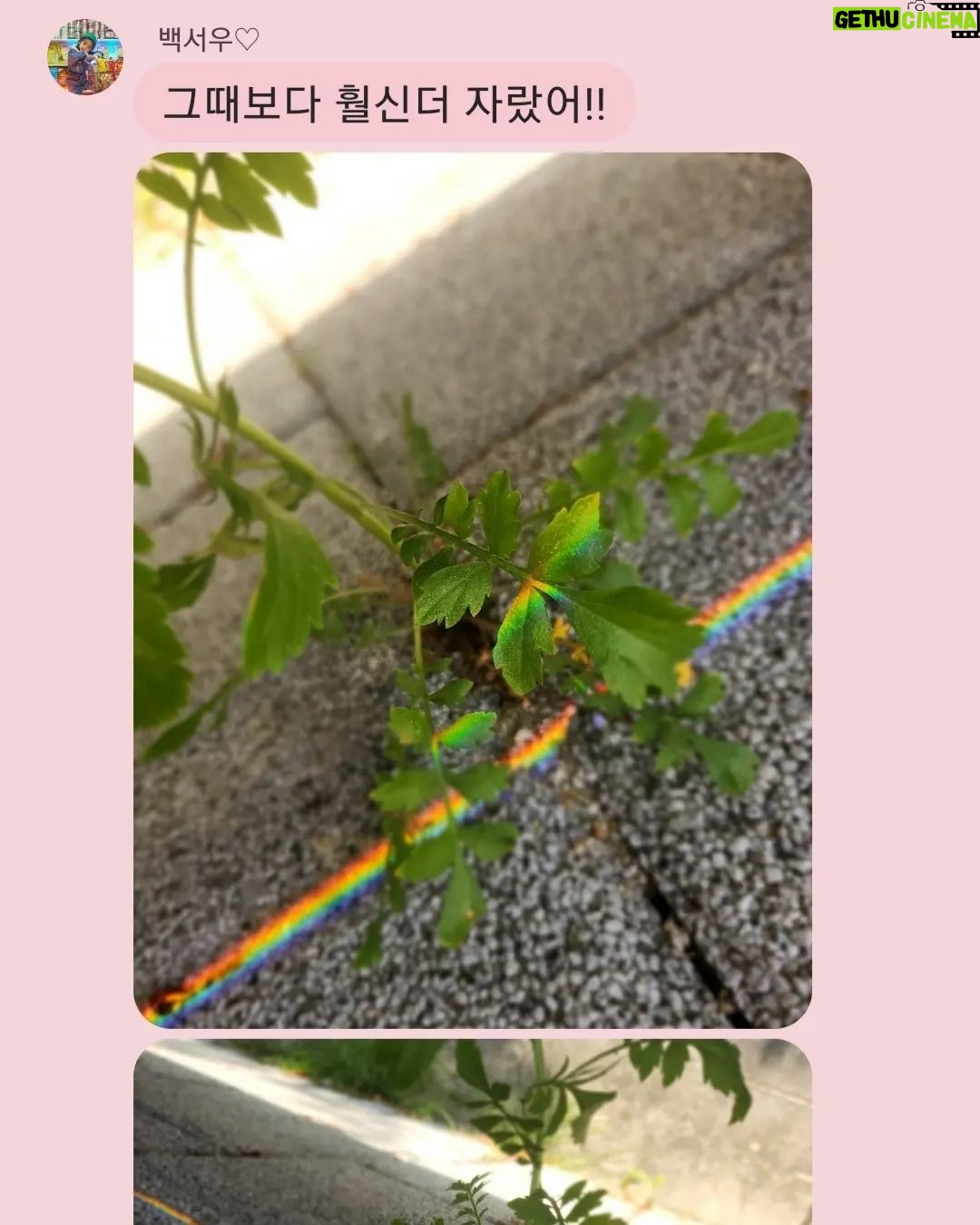Open the rainbow-lit plant photo
The image size is (980, 1225).
tap(472, 590)
